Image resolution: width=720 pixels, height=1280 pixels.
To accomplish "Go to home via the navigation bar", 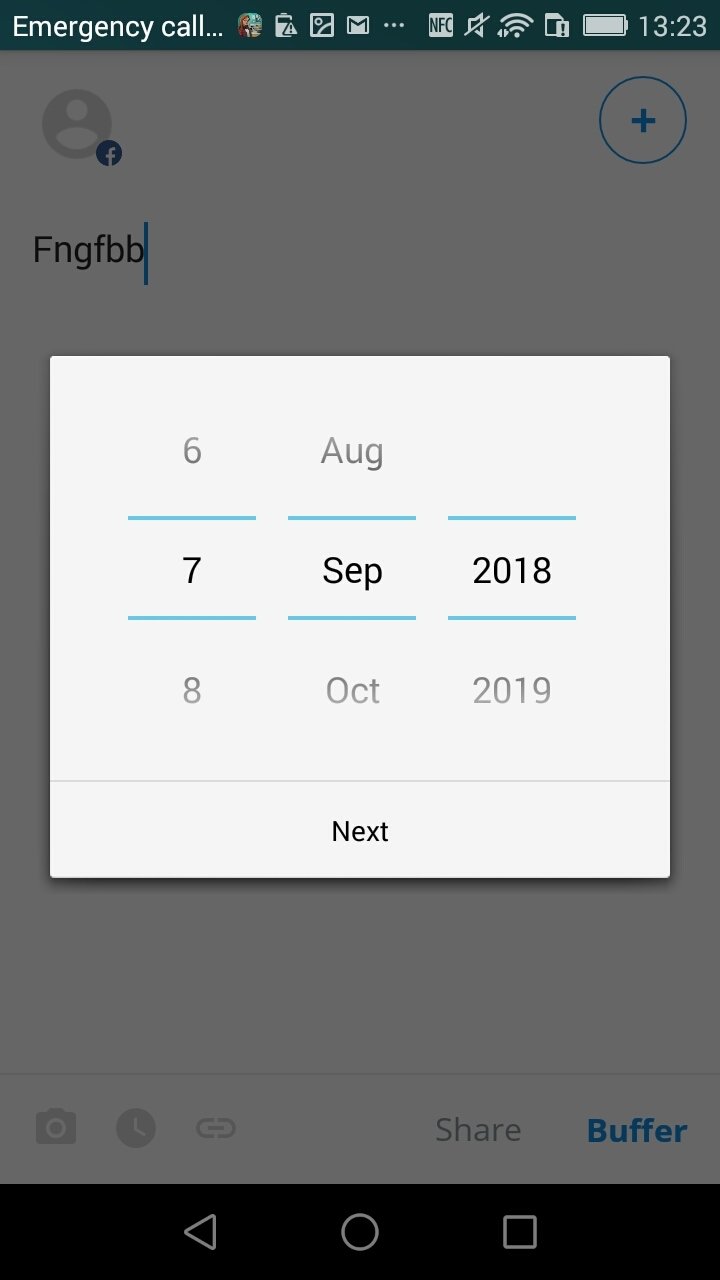I will tap(360, 1232).
